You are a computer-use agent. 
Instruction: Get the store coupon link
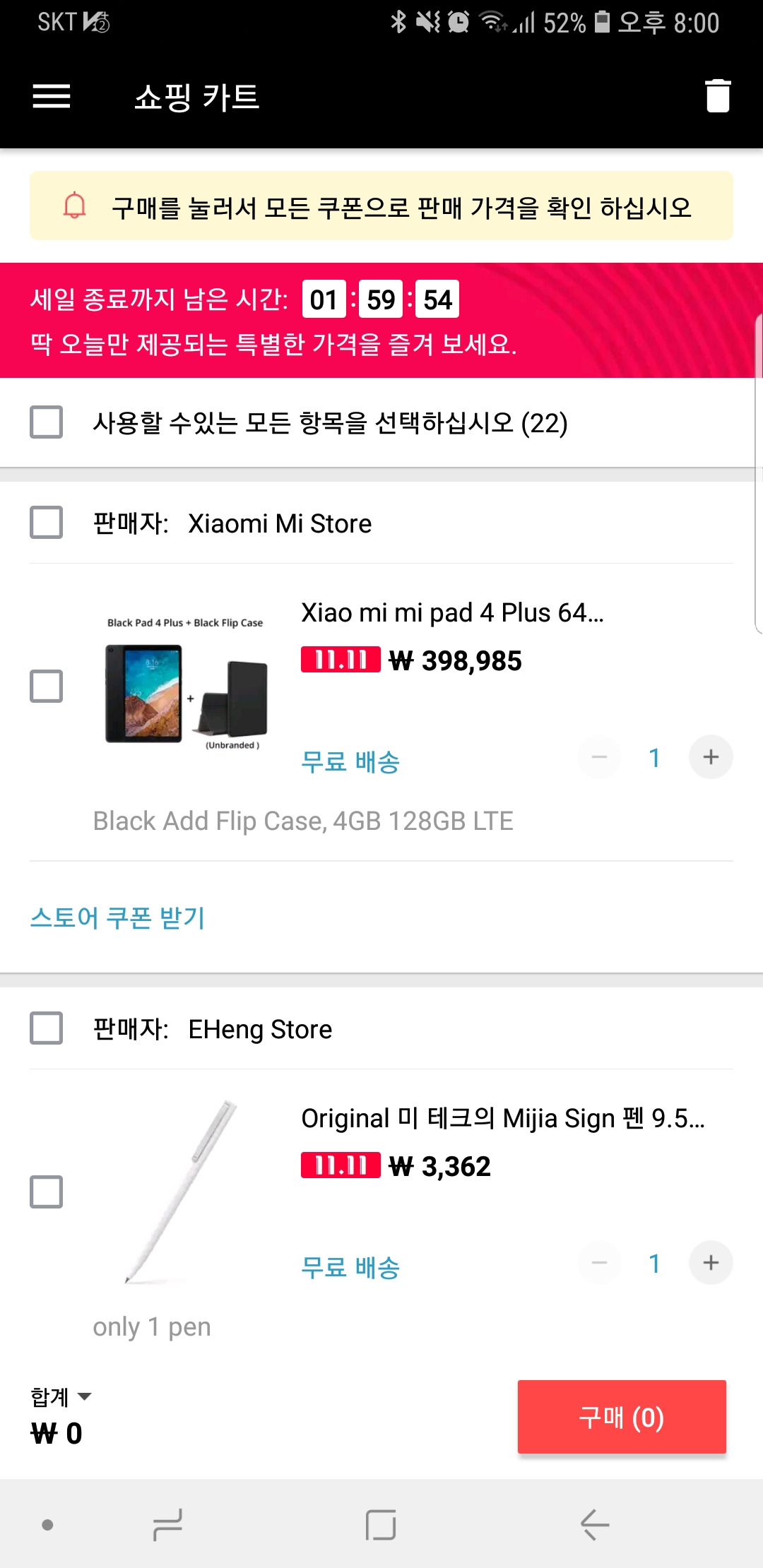[x=117, y=917]
